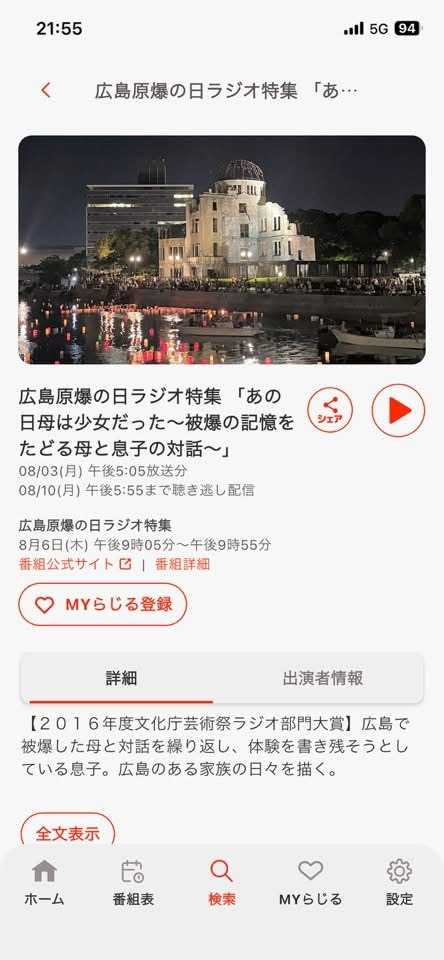Select the 詳細 tab

[121, 678]
